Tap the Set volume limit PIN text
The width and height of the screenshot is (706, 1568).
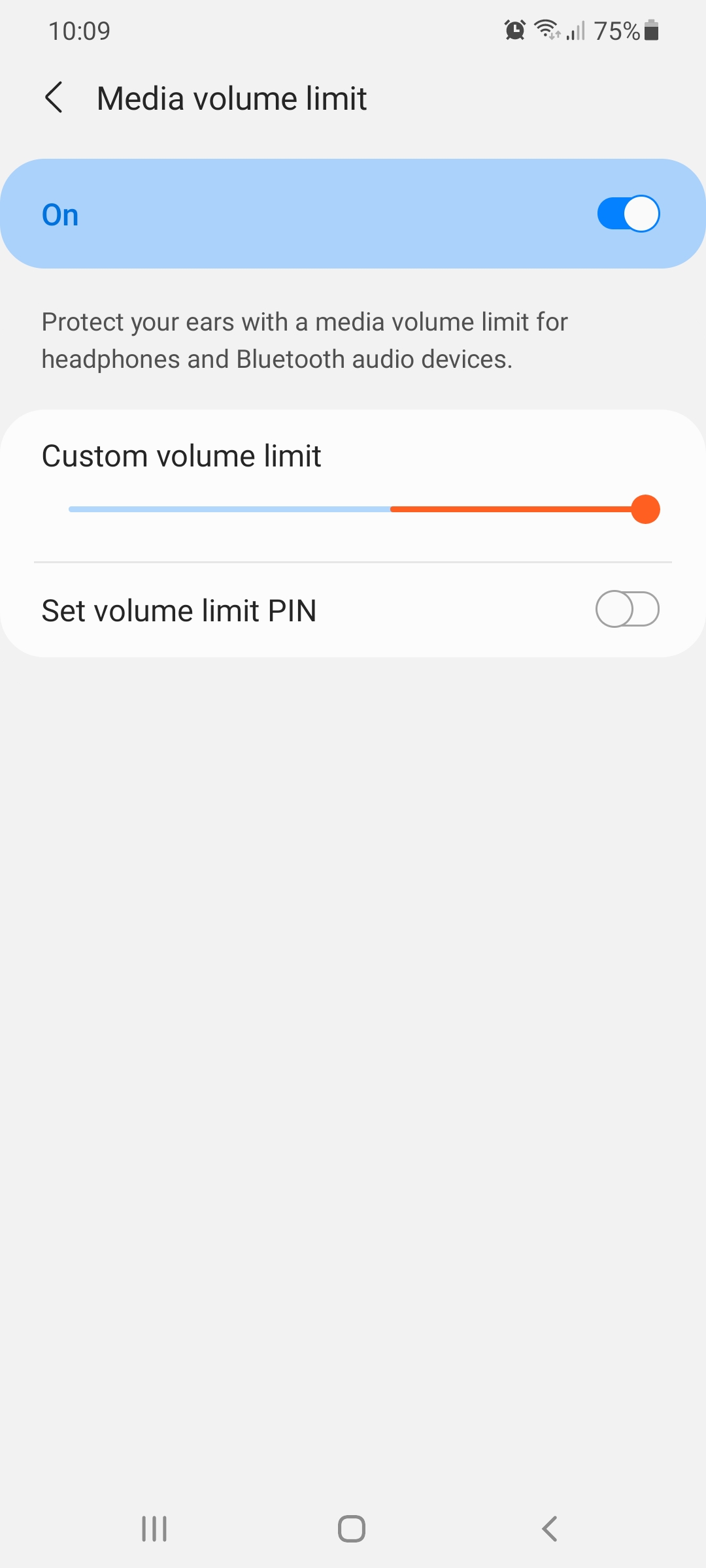click(179, 610)
